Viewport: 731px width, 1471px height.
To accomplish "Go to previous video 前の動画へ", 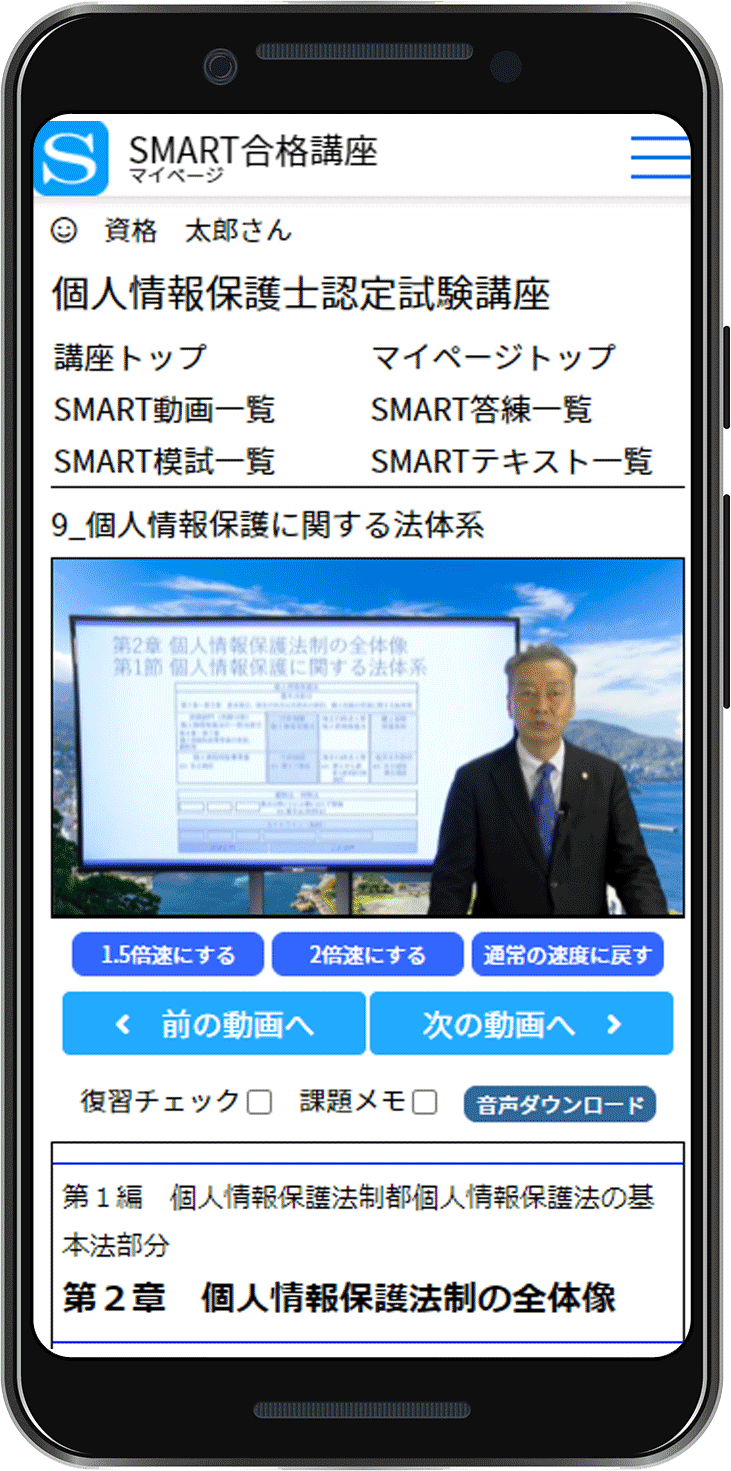I will [x=213, y=1024].
